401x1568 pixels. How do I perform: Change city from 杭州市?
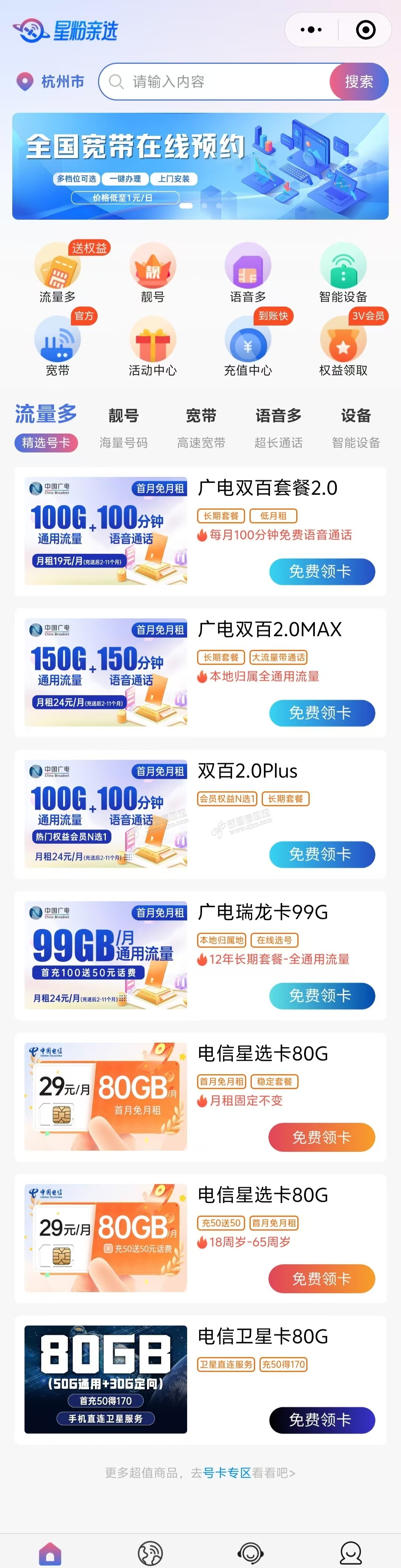click(51, 82)
